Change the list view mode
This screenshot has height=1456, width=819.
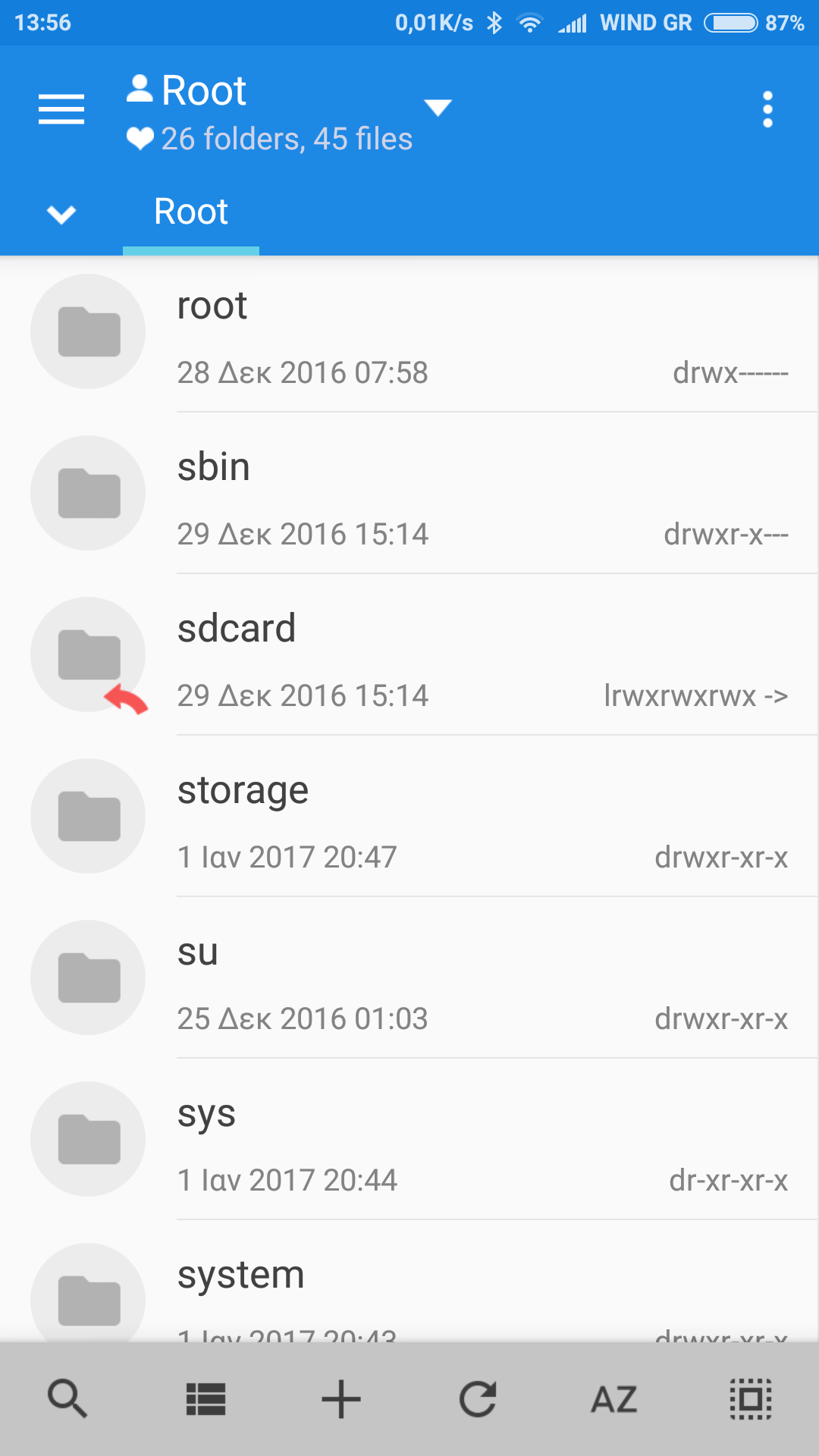tap(206, 1399)
